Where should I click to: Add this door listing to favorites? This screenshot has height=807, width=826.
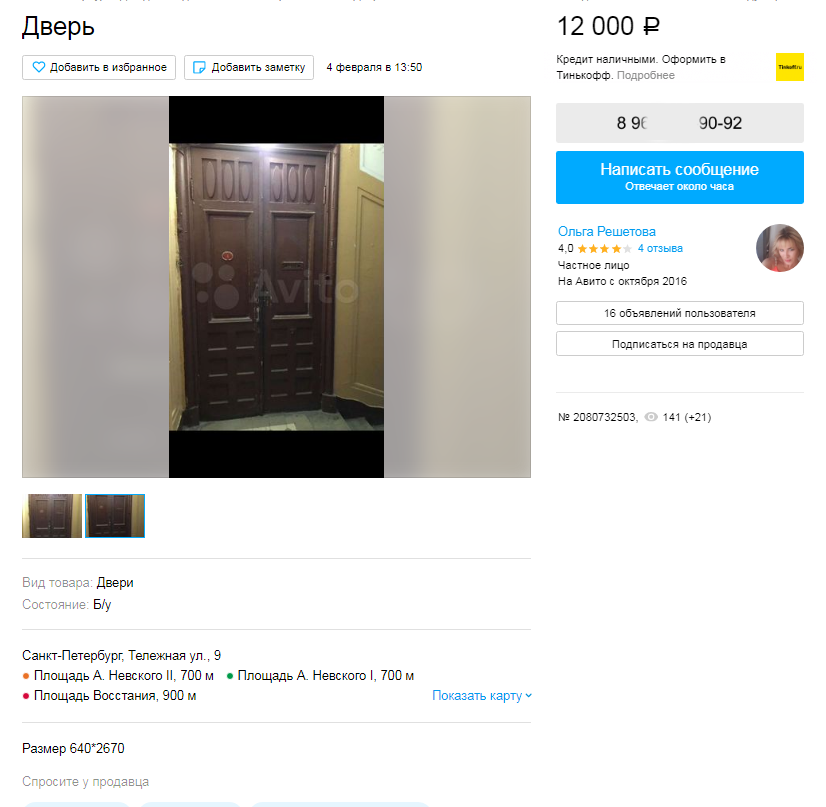tap(100, 67)
